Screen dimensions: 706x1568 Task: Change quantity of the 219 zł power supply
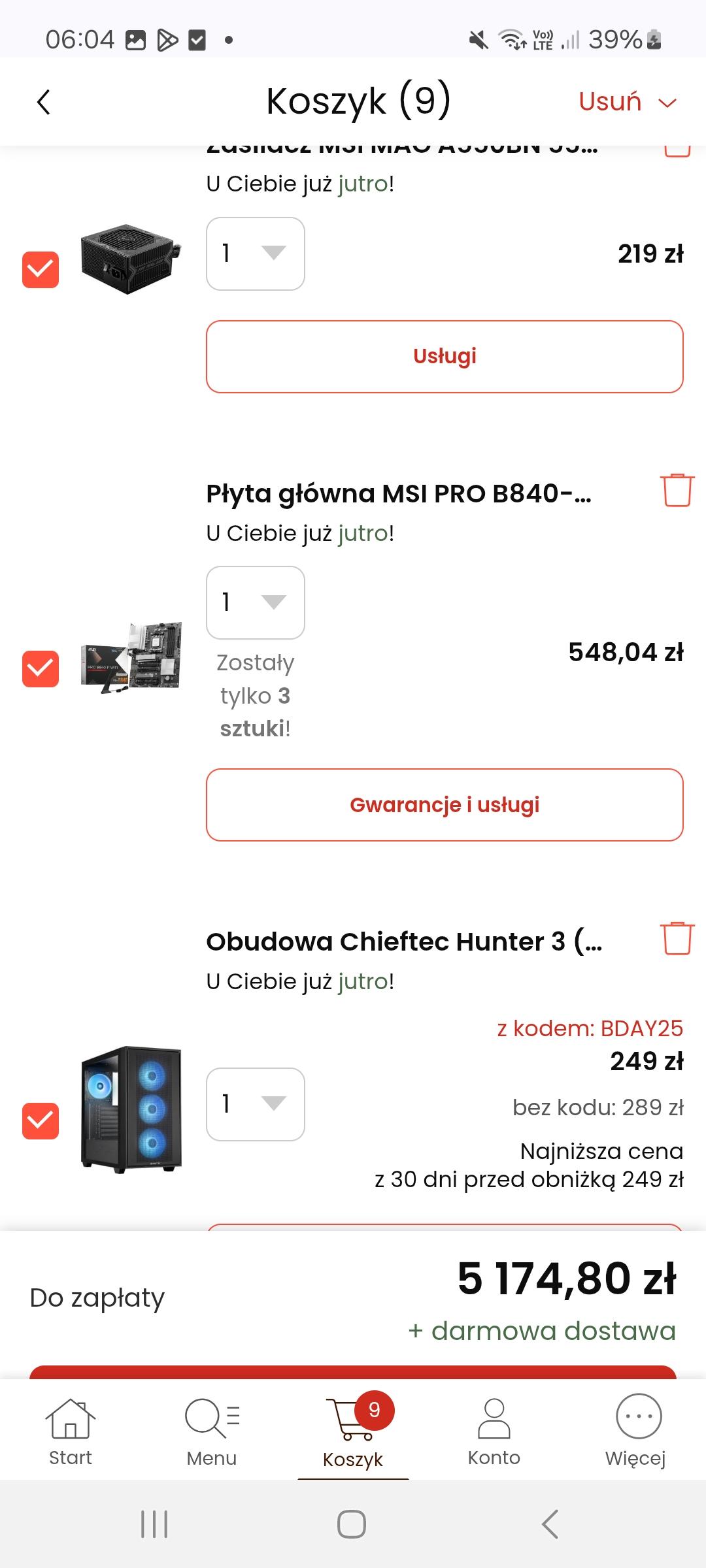[255, 253]
